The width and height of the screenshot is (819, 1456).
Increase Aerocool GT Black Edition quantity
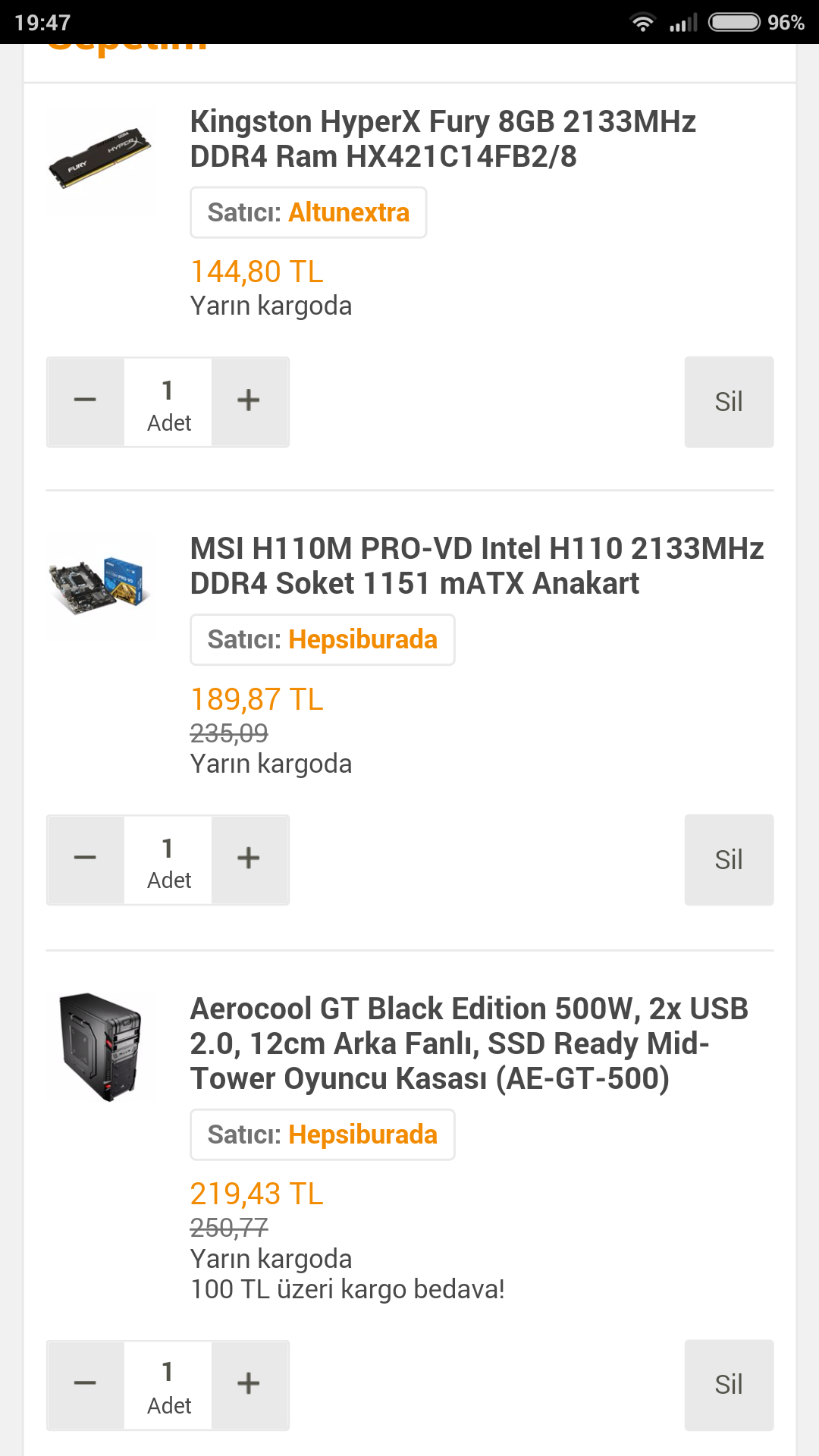click(x=249, y=1384)
